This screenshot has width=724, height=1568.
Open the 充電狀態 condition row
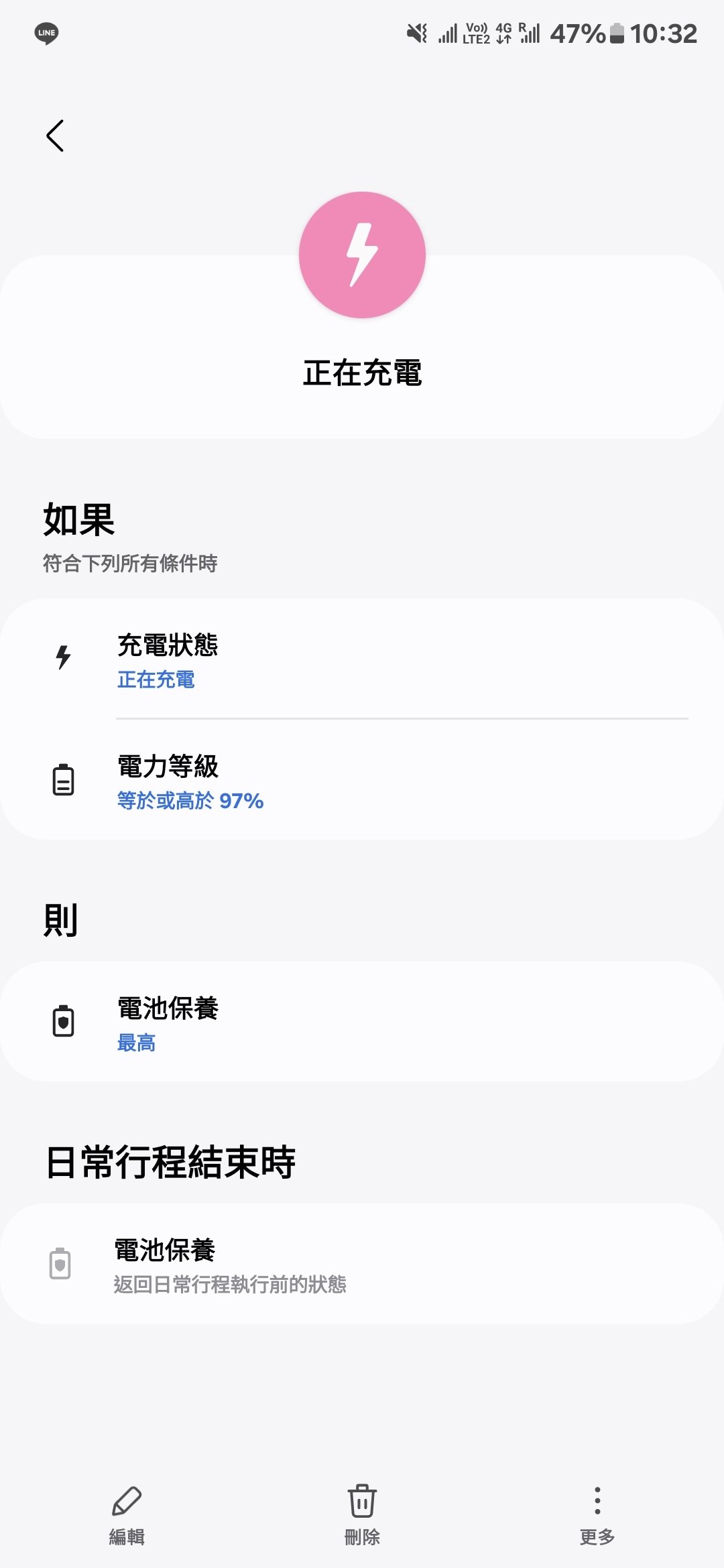pyautogui.click(x=362, y=659)
